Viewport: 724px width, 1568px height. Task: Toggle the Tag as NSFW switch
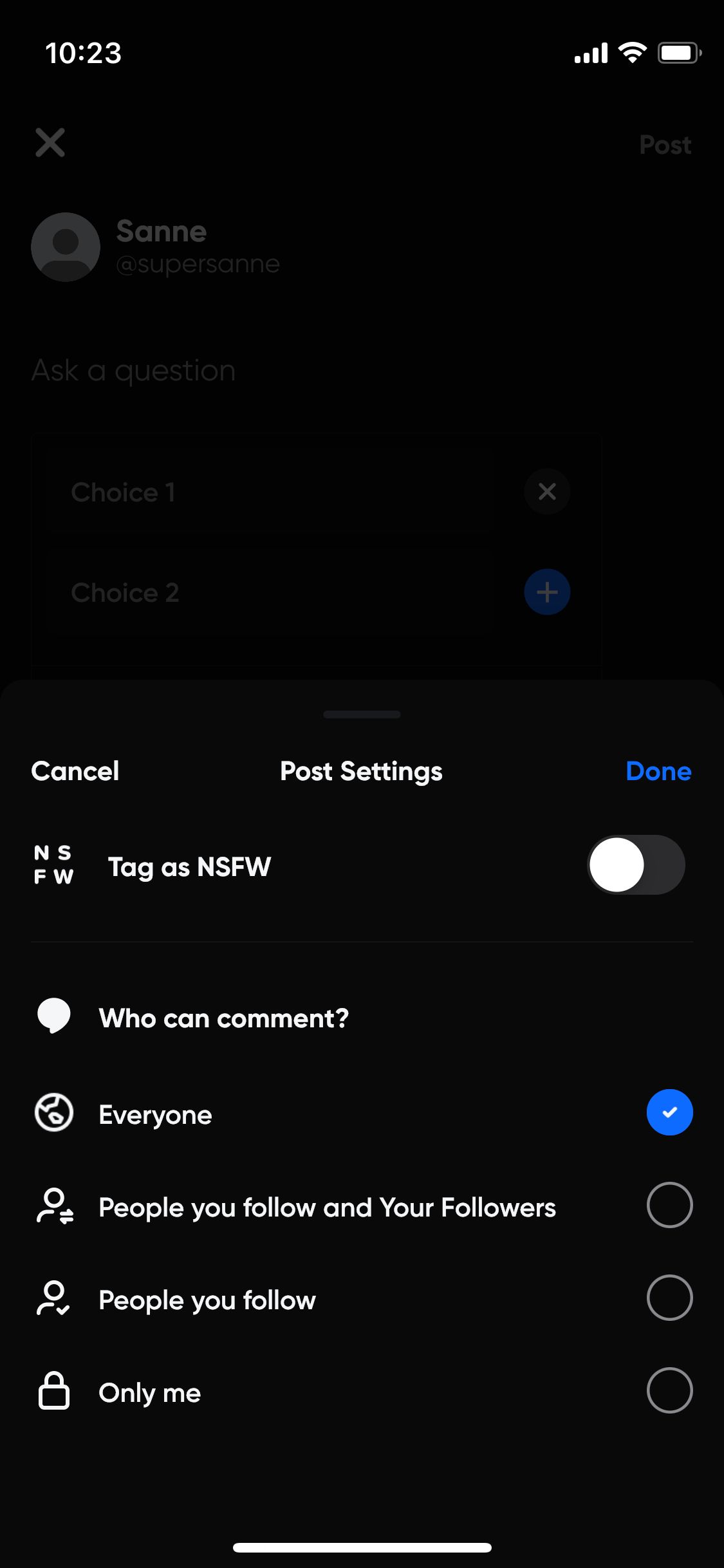636,865
